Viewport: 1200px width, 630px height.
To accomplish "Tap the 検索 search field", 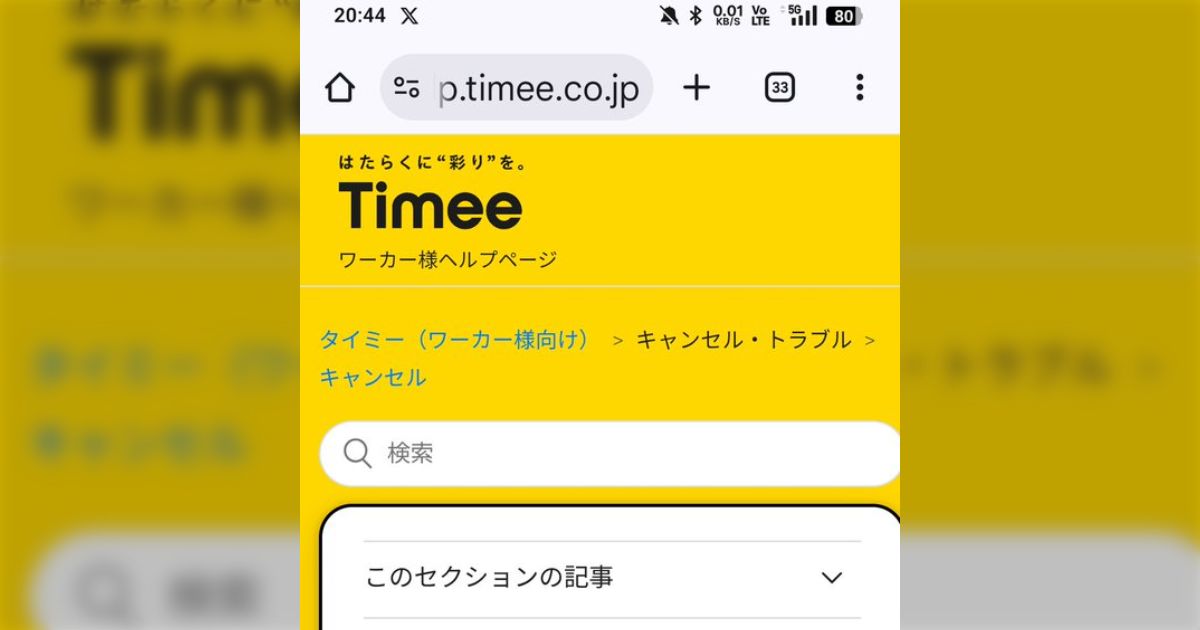I will pyautogui.click(x=620, y=454).
